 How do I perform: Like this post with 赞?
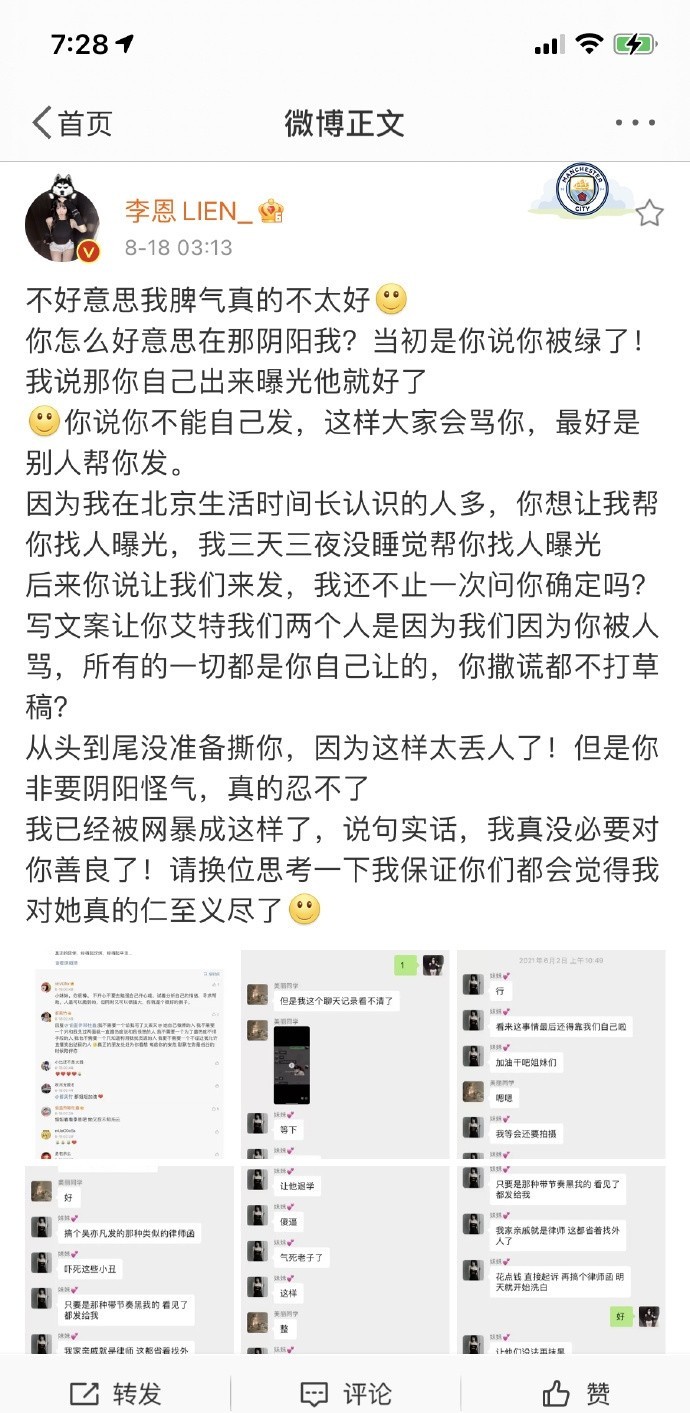[576, 1393]
